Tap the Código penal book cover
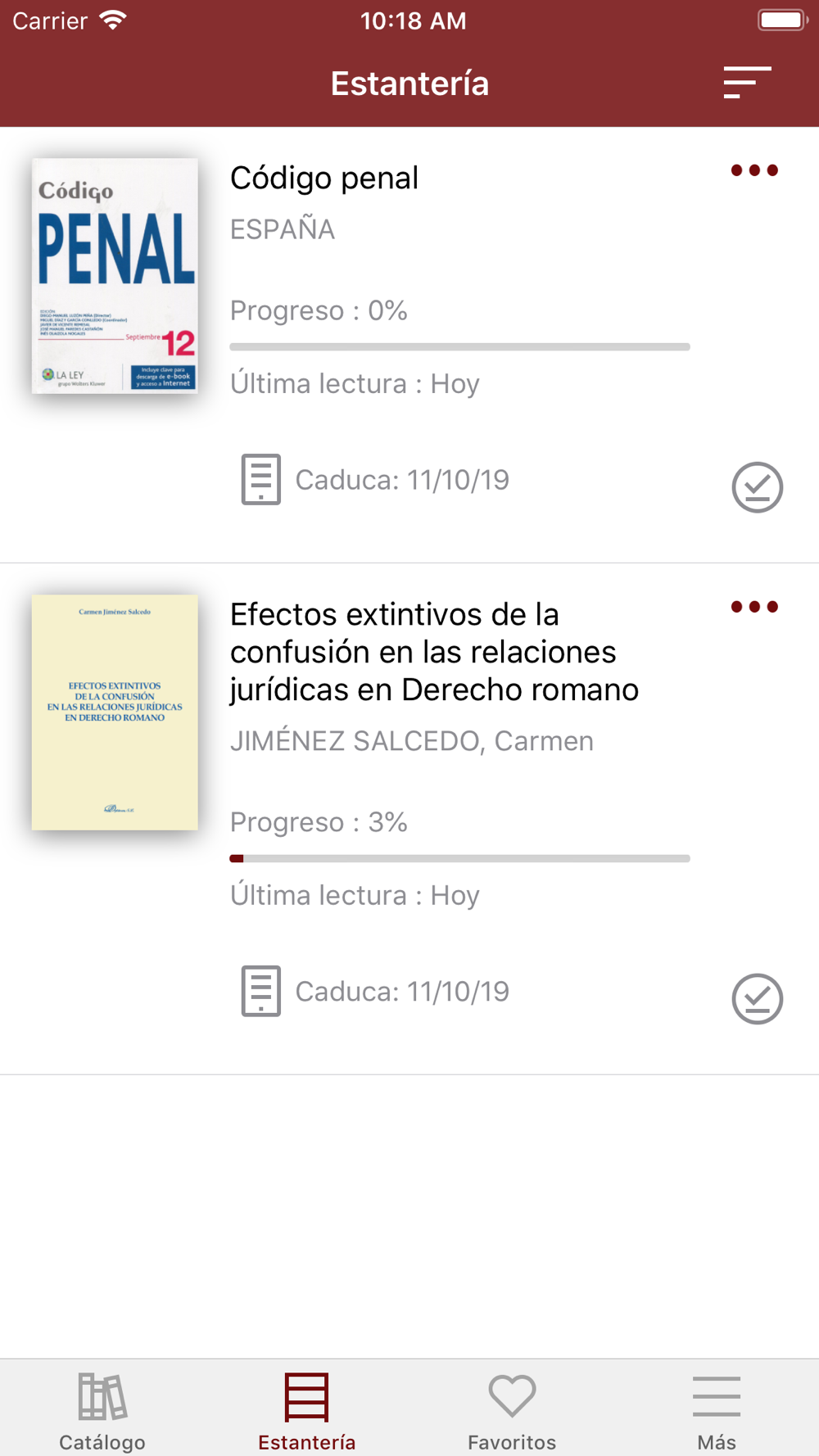The height and width of the screenshot is (1456, 819). coord(115,276)
